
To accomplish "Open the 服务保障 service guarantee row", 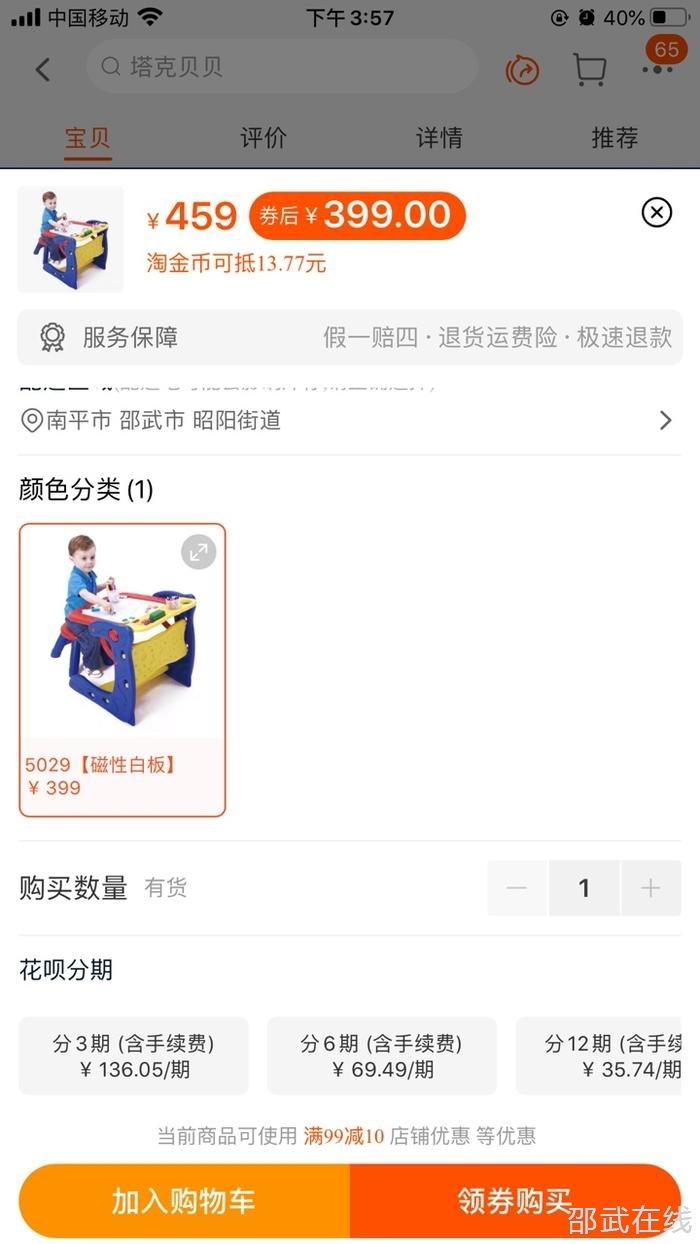I will (350, 337).
